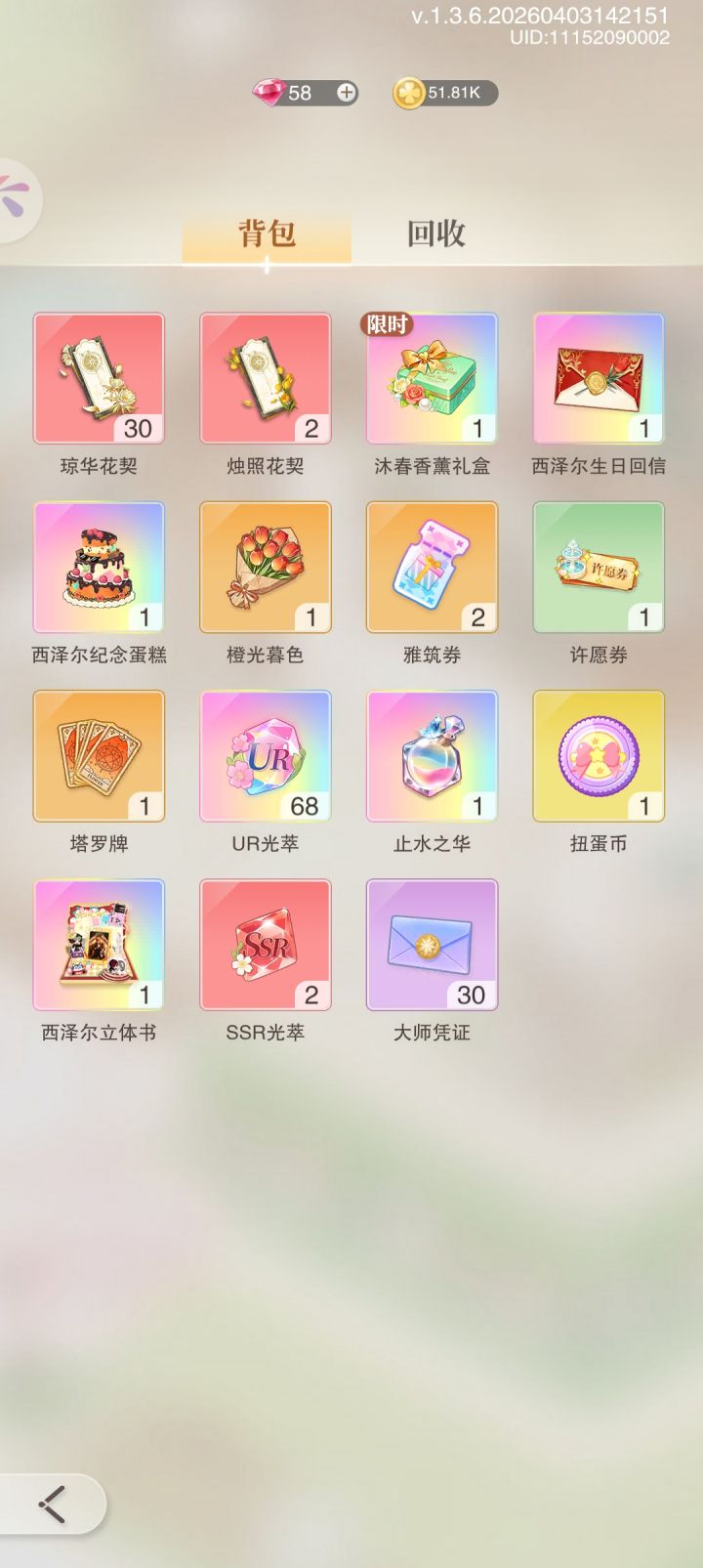The image size is (703, 1568).
Task: Open the 大师凭证 envelope item
Action: pos(433,944)
